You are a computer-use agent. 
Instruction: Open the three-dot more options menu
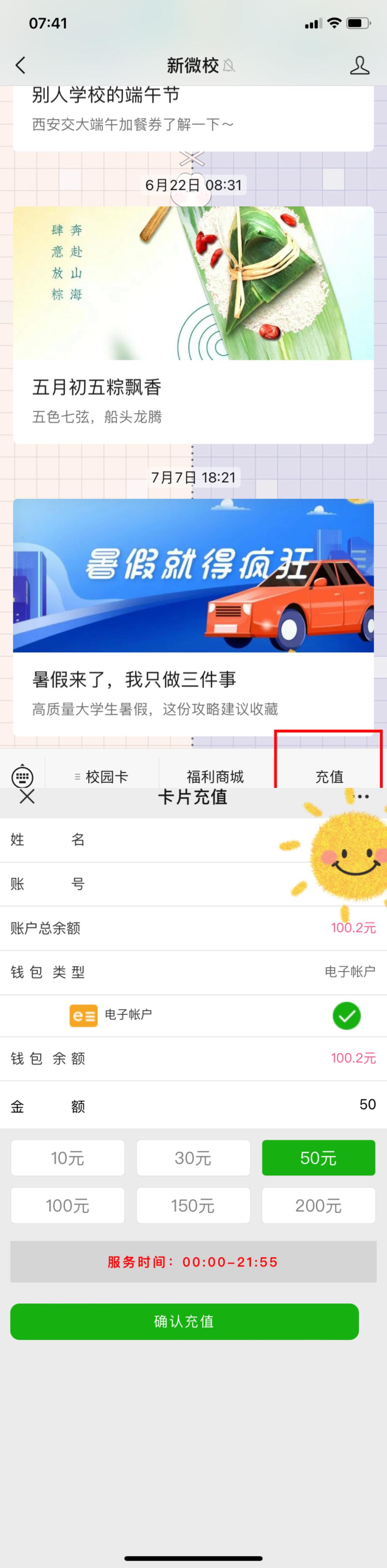(363, 797)
